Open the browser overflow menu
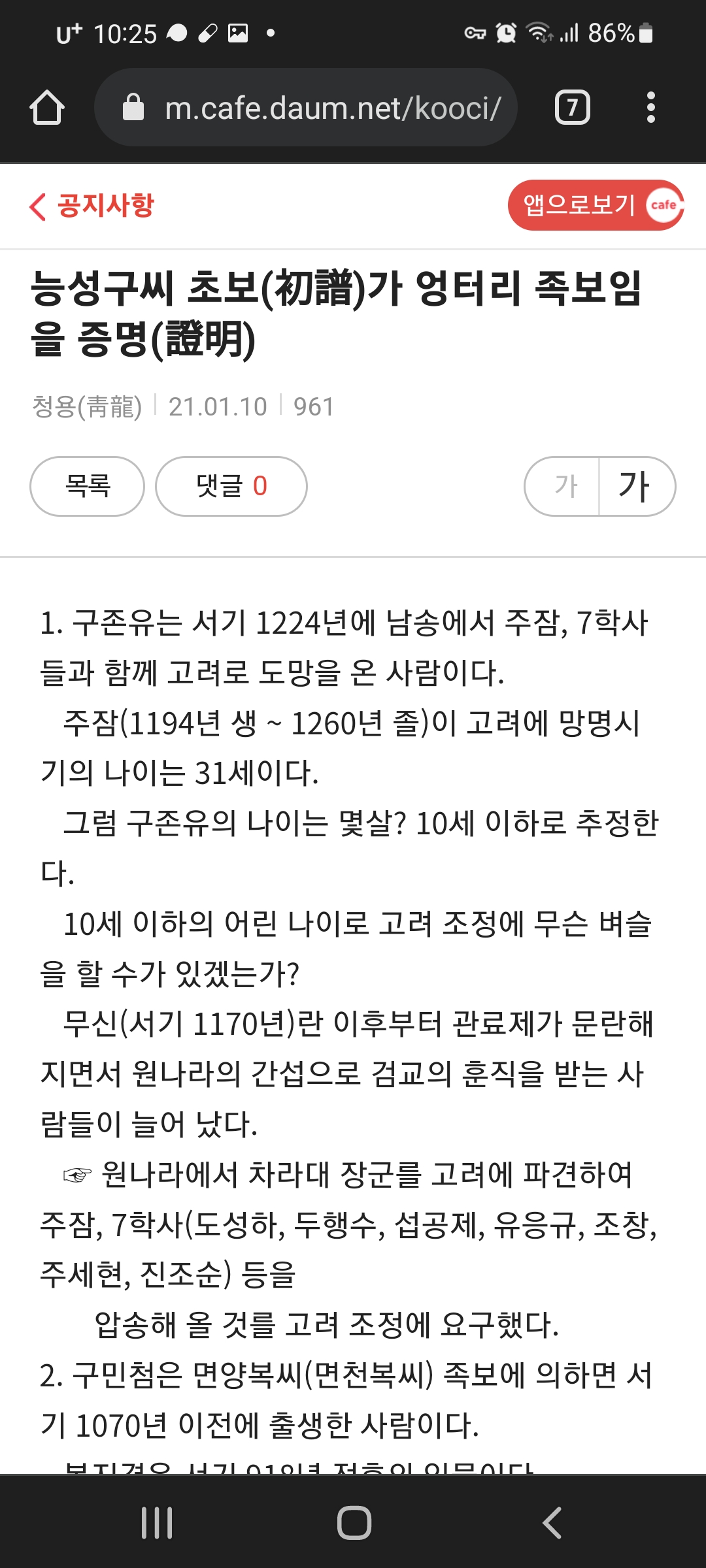The width and height of the screenshot is (706, 1568). coord(650,107)
